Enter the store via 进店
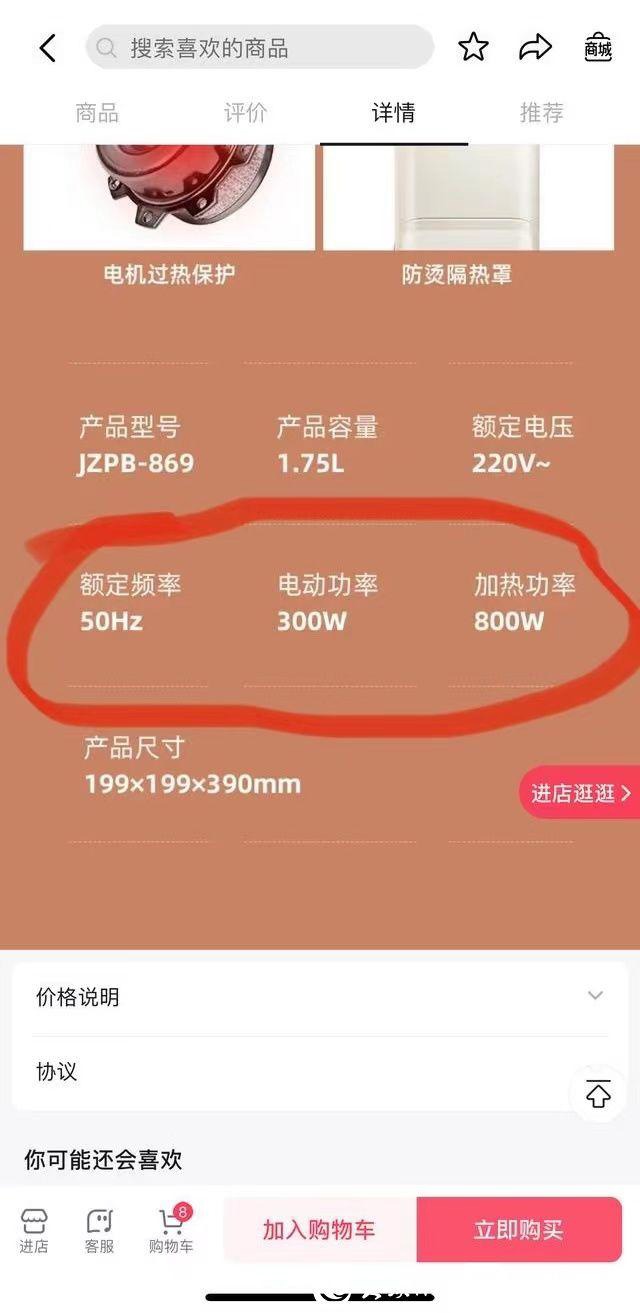The height and width of the screenshot is (1313, 640). tap(34, 1230)
